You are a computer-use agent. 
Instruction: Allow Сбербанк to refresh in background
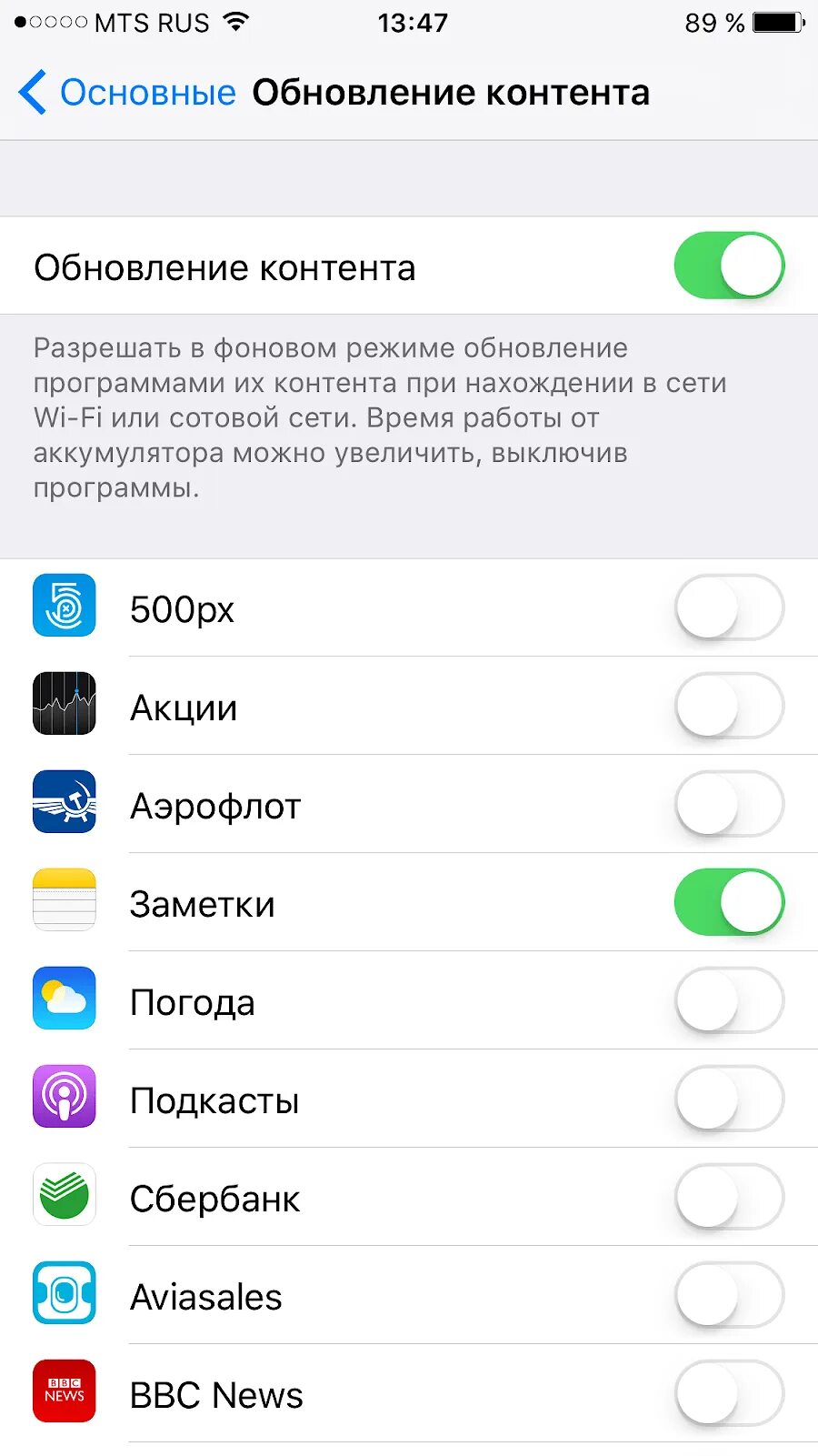click(x=729, y=1197)
